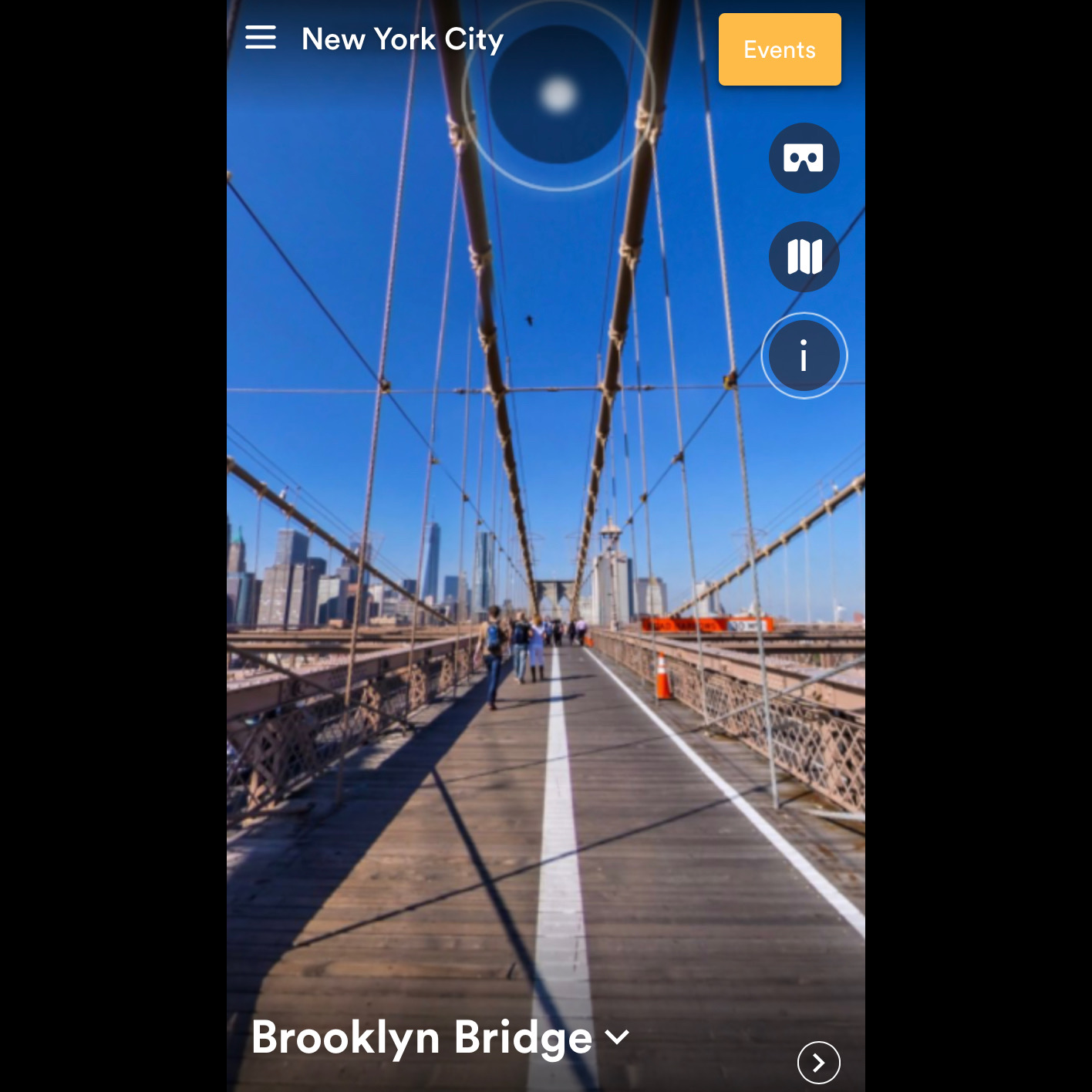Go to the next location arrow

[818, 1063]
